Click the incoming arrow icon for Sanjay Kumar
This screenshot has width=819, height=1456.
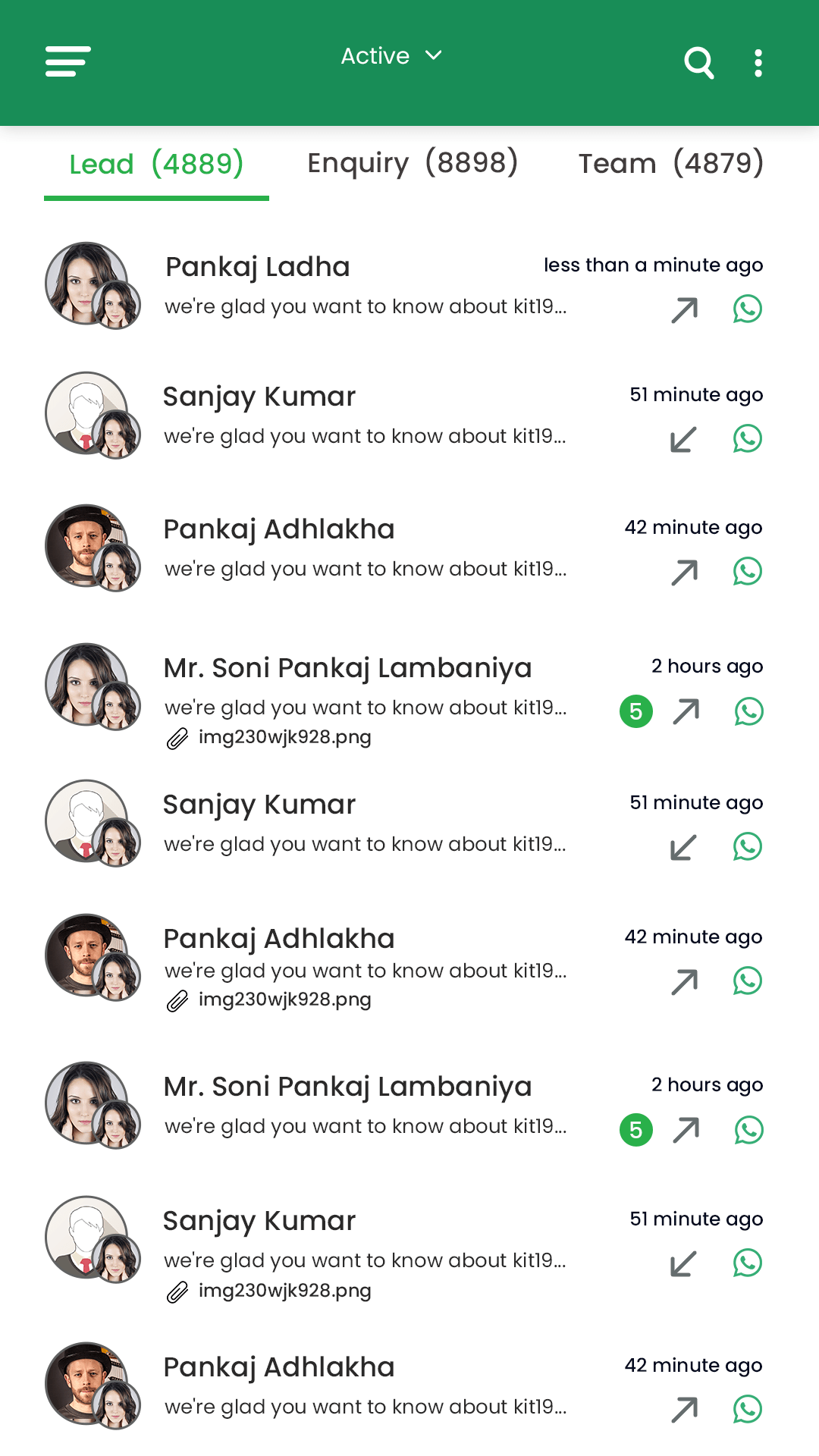682,438
